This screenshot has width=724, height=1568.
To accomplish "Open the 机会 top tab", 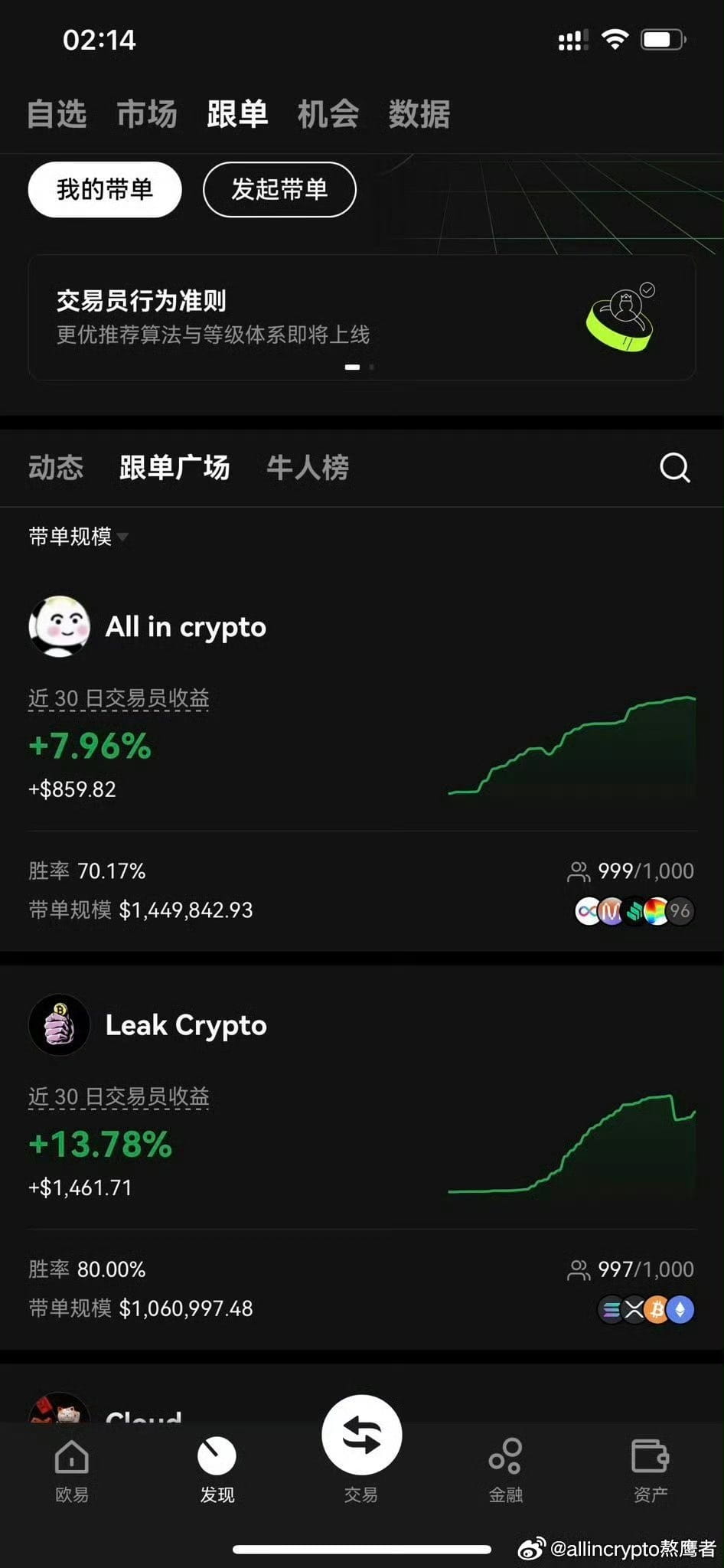I will click(x=328, y=114).
